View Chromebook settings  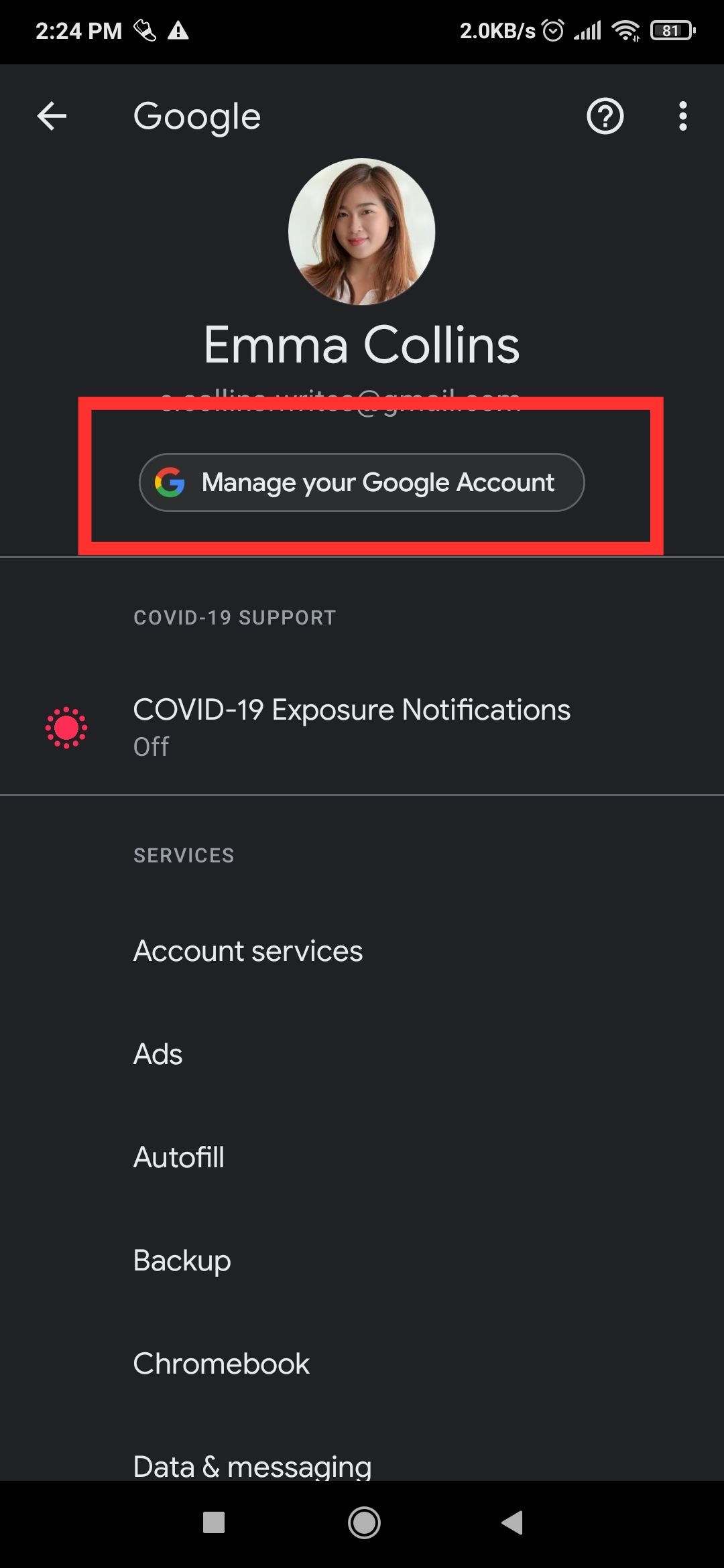coord(221,1364)
